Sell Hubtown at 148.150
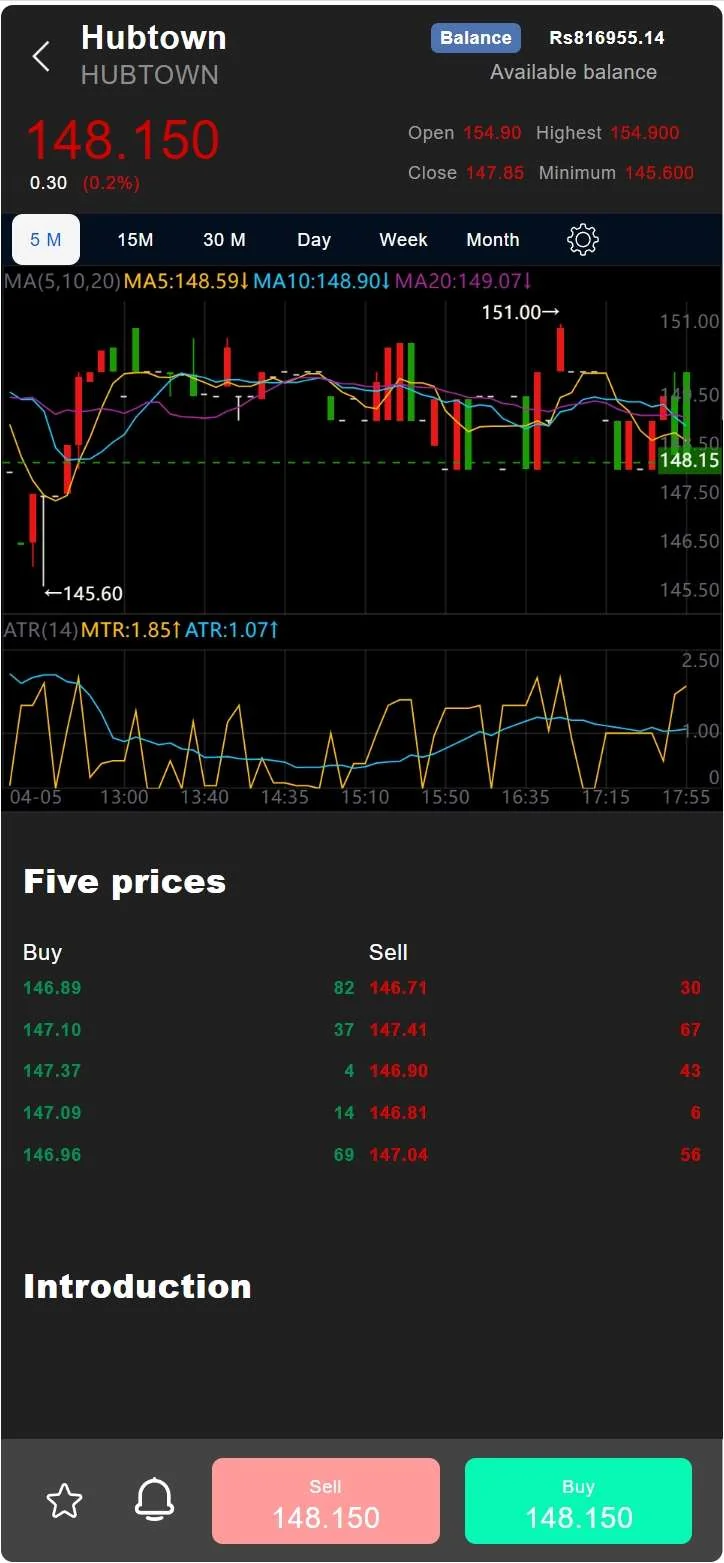The width and height of the screenshot is (724, 1563). tap(326, 1501)
